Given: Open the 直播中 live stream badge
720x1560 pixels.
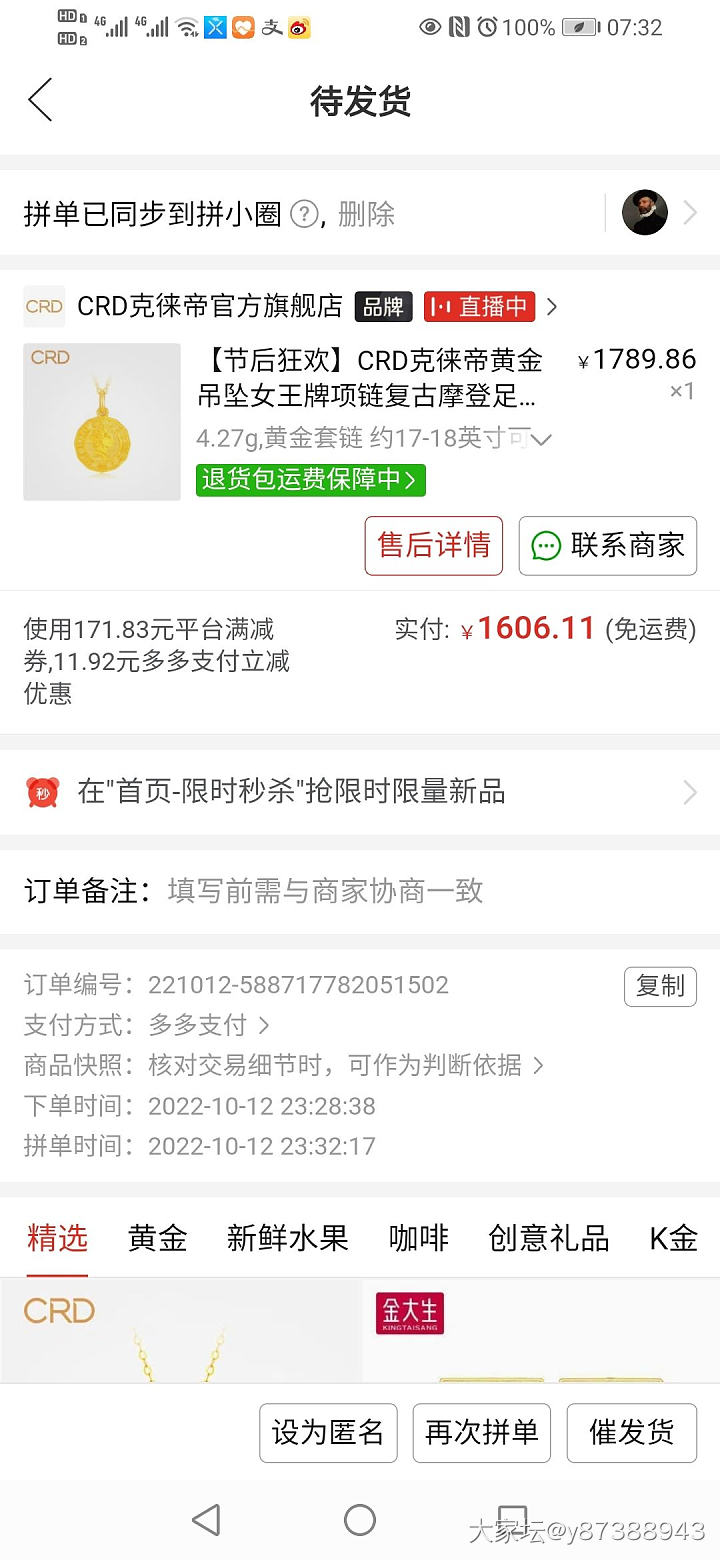Looking at the screenshot, I should pos(479,306).
